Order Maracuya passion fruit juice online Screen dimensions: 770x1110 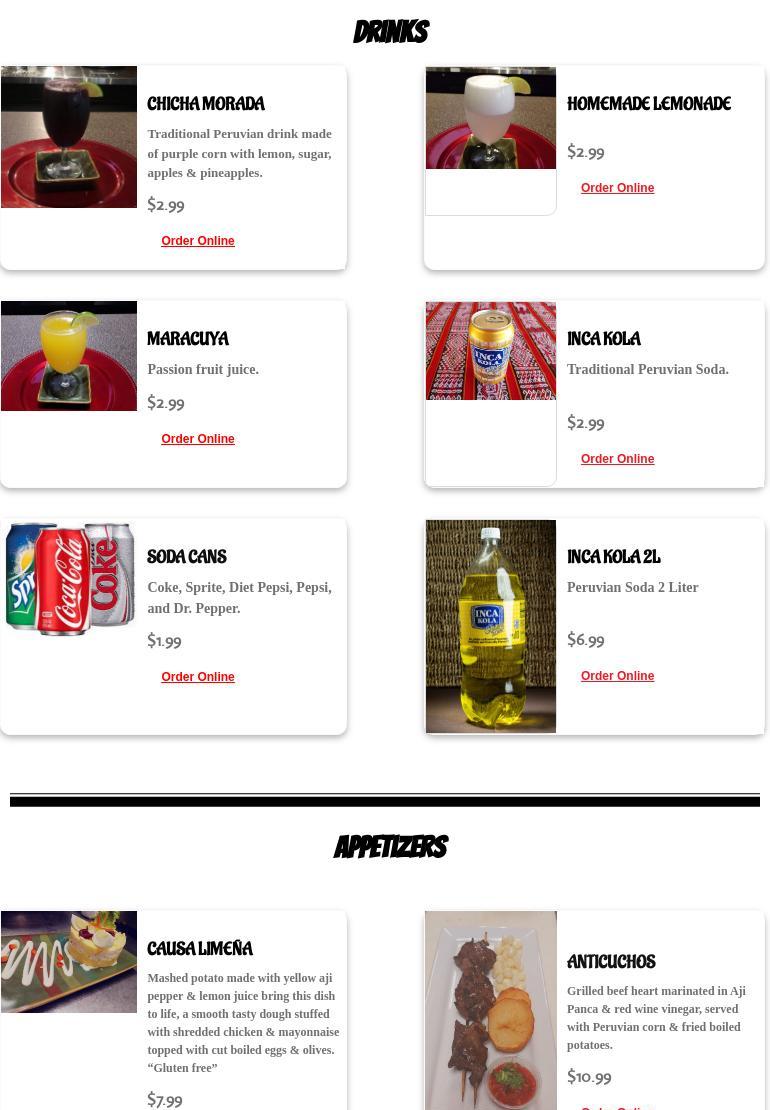(197, 439)
